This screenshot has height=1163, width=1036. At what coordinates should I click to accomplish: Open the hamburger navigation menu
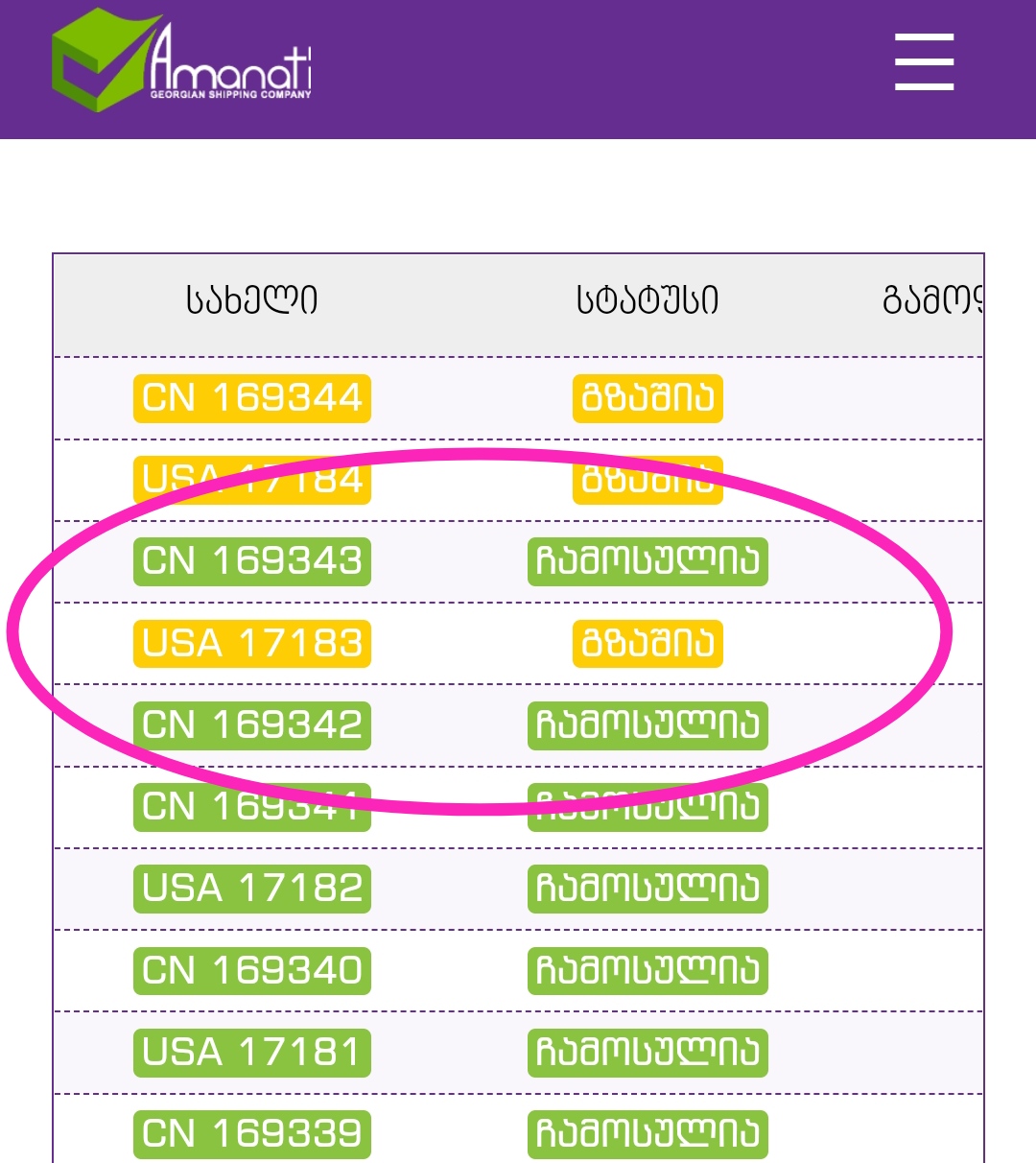point(924,62)
